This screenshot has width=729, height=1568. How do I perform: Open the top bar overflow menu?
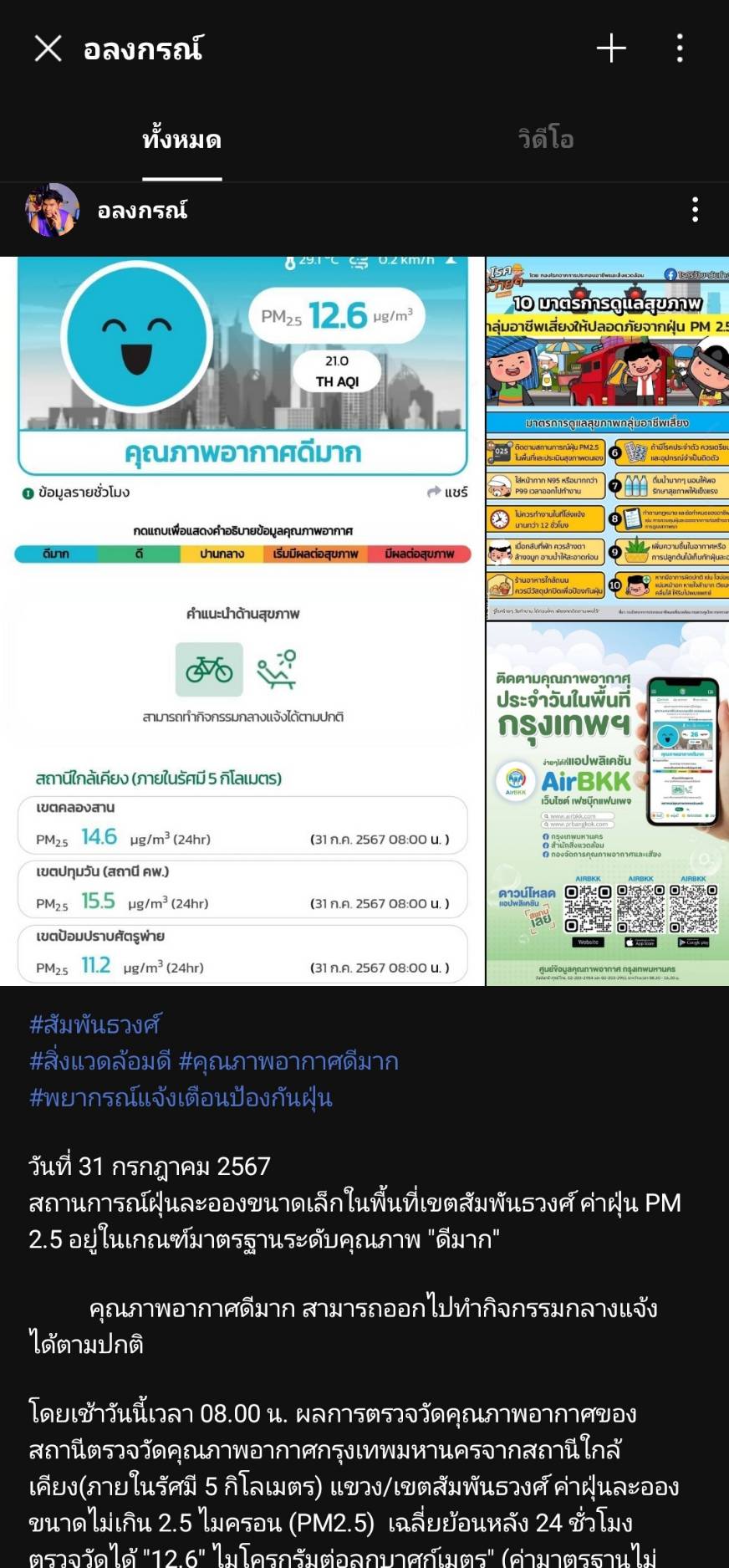680,49
